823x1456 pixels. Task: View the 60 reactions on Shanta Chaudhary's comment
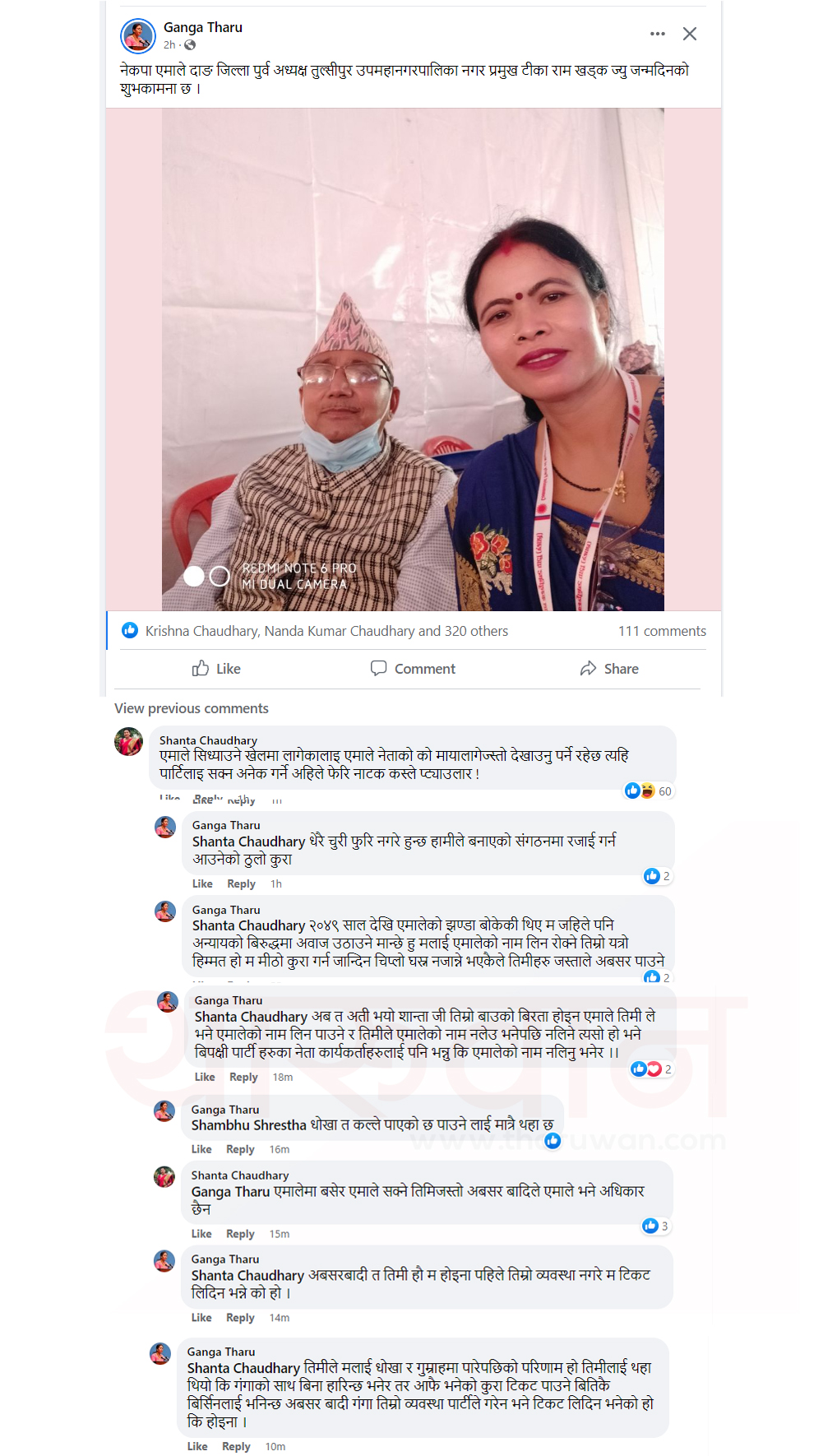click(649, 791)
